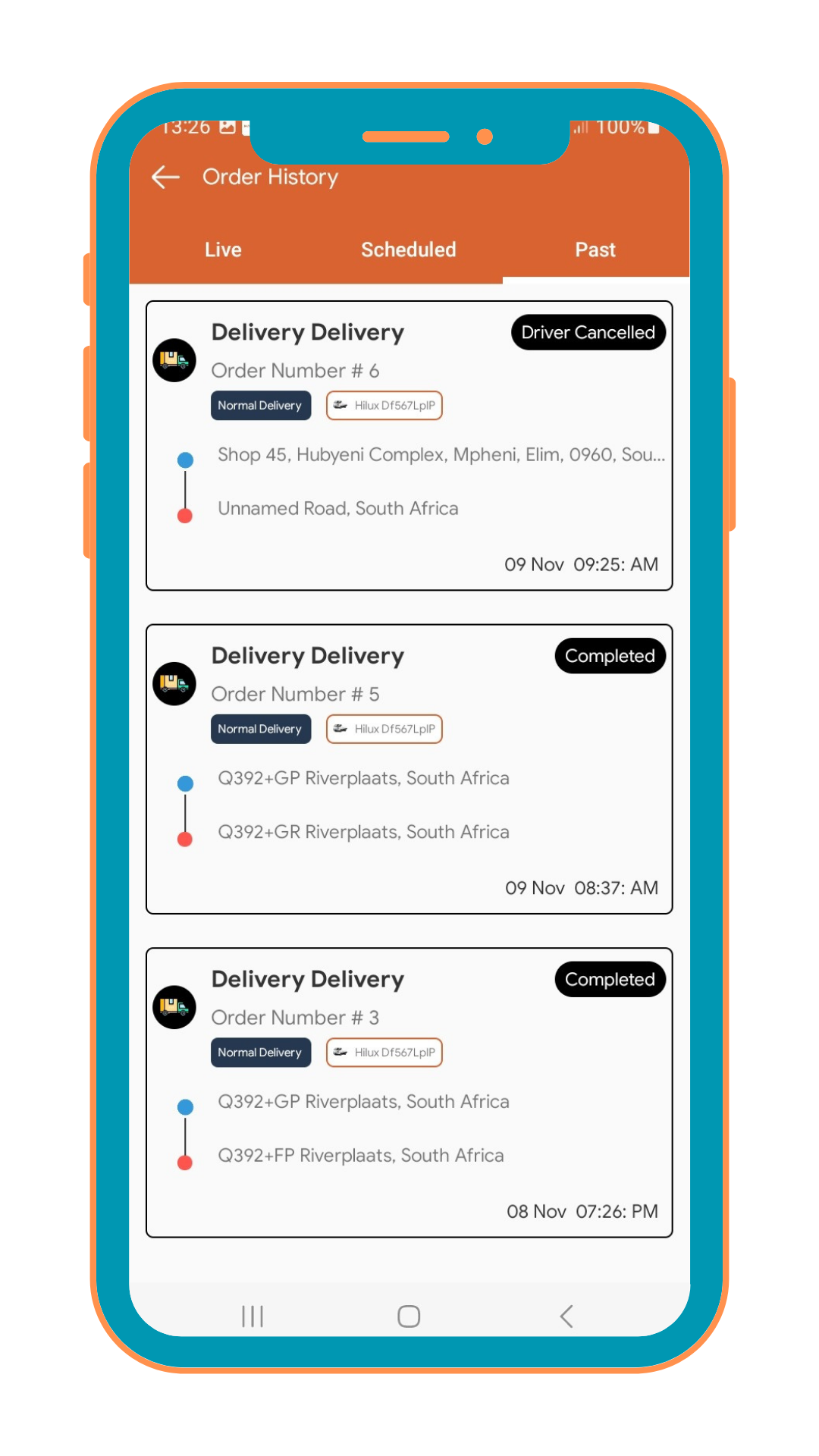The width and height of the screenshot is (819, 1456).
Task: Switch to the Live tab
Action: tap(223, 249)
